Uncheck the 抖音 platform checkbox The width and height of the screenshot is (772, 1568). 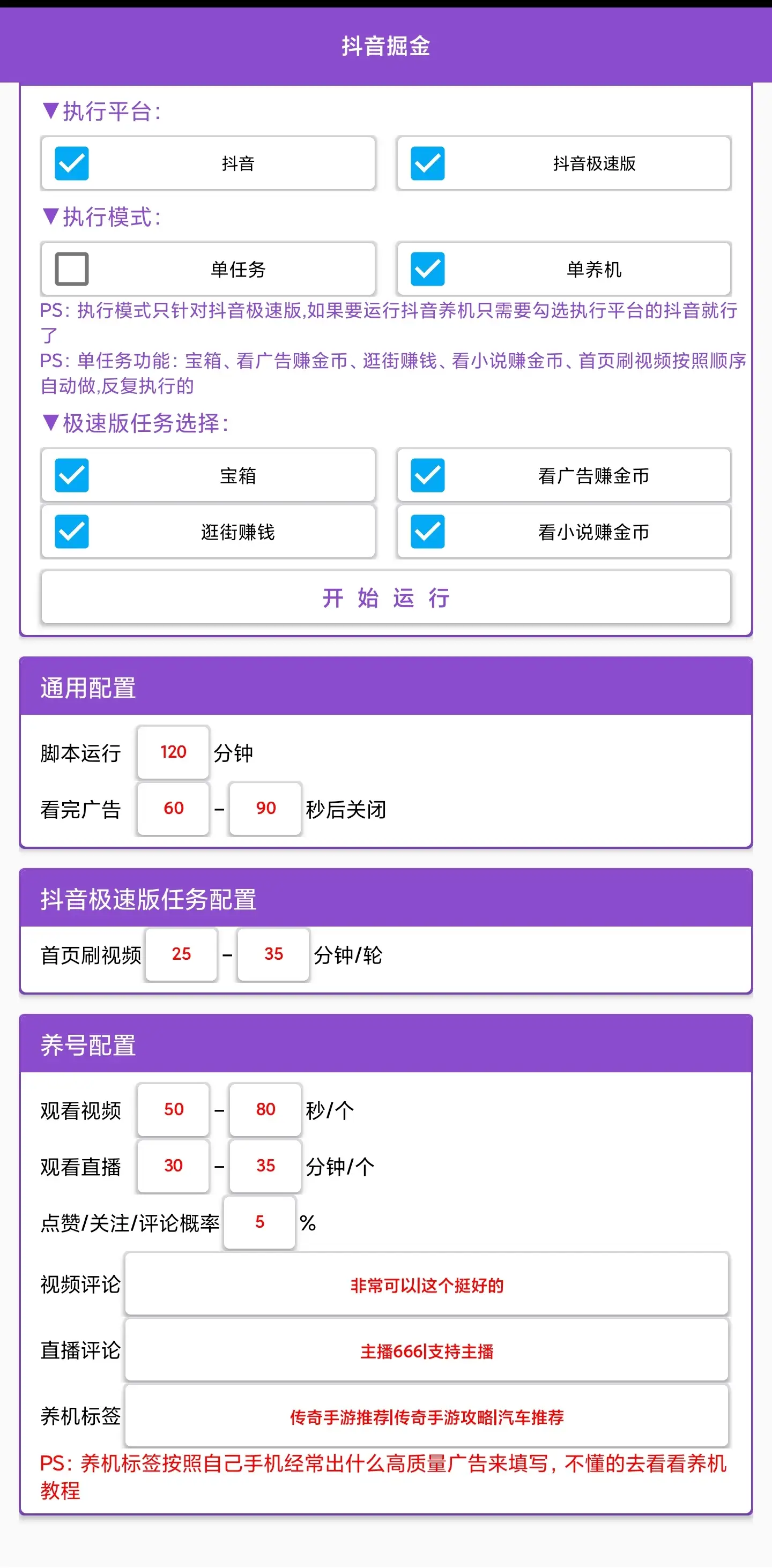[72, 163]
